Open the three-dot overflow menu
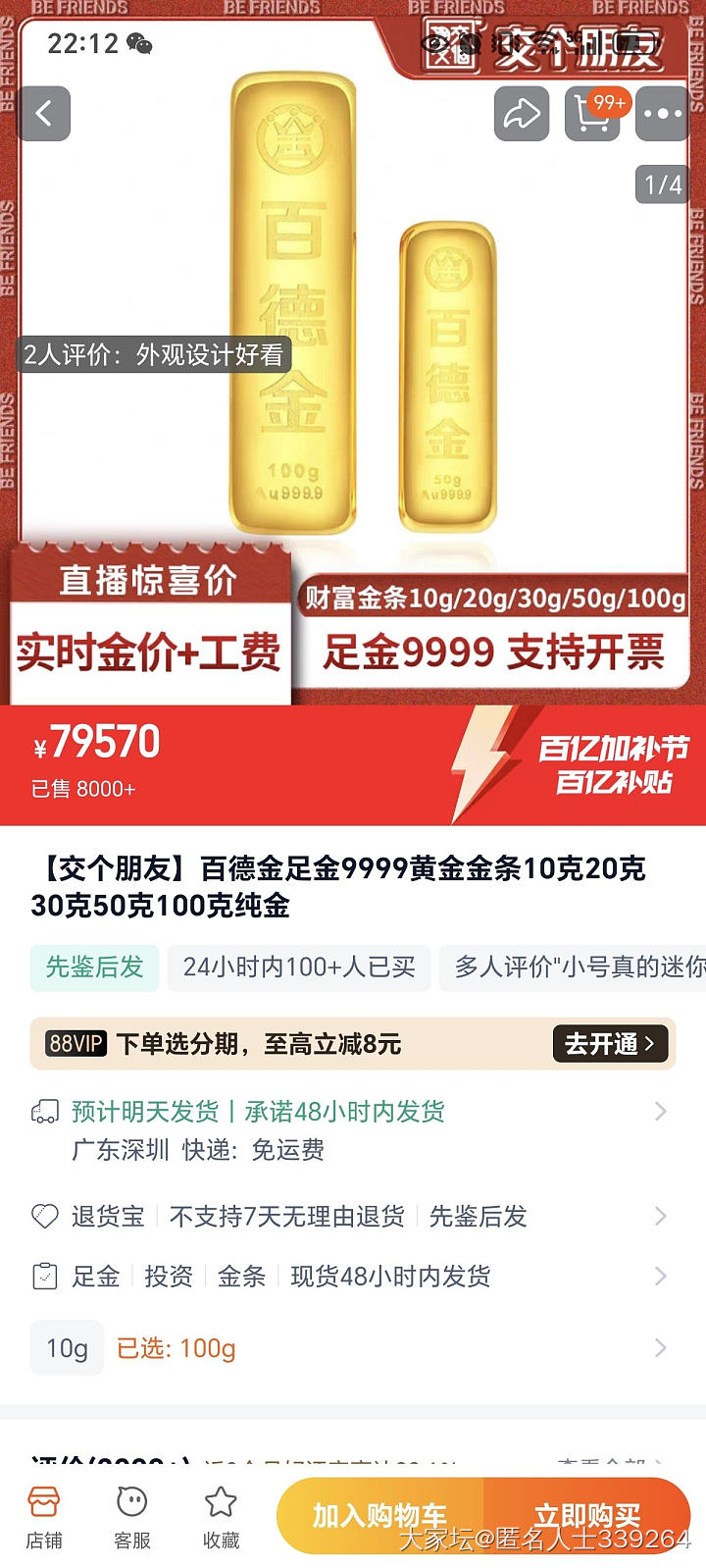This screenshot has width=706, height=1568. (x=663, y=114)
